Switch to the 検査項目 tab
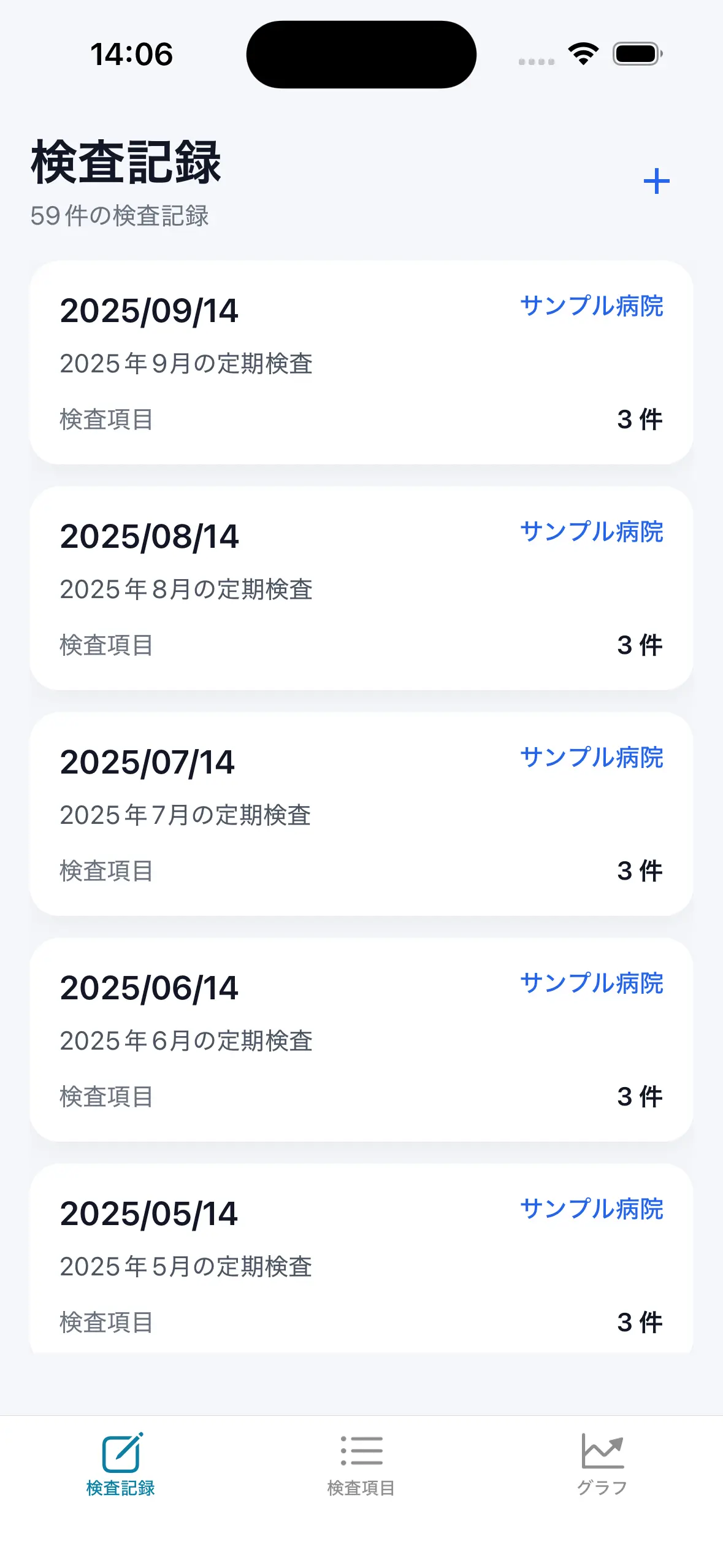Image resolution: width=723 pixels, height=1568 pixels. [x=361, y=1472]
